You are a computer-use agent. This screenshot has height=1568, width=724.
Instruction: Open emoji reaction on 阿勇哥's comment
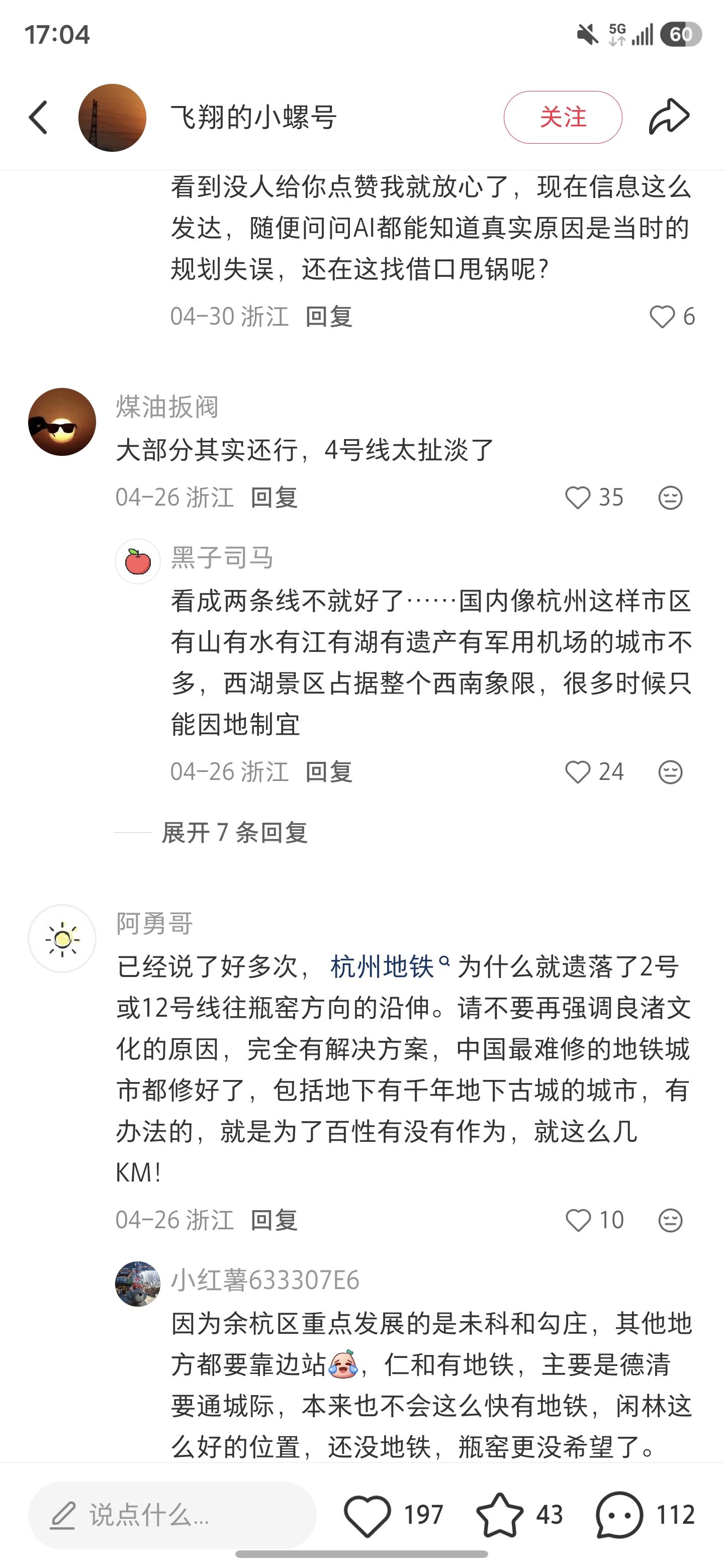tap(670, 1220)
